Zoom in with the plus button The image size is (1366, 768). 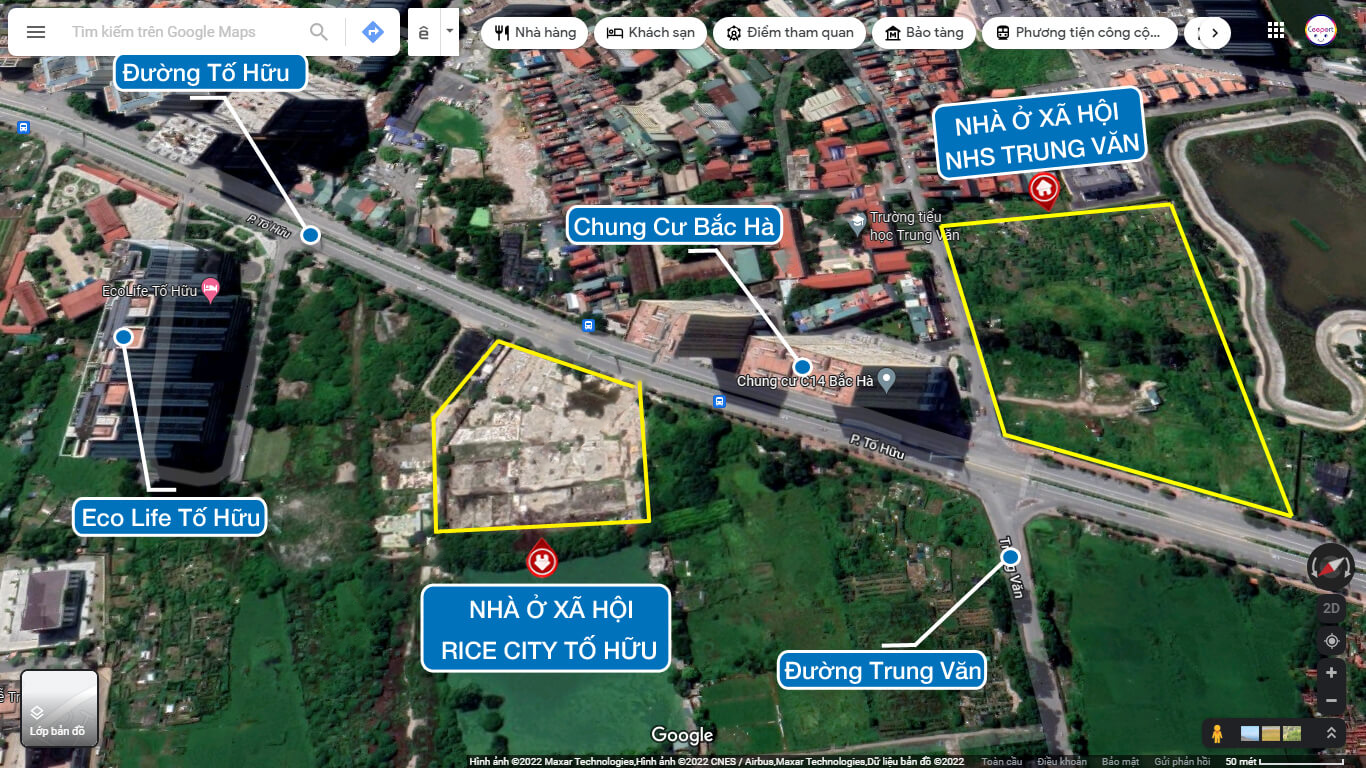(1331, 673)
